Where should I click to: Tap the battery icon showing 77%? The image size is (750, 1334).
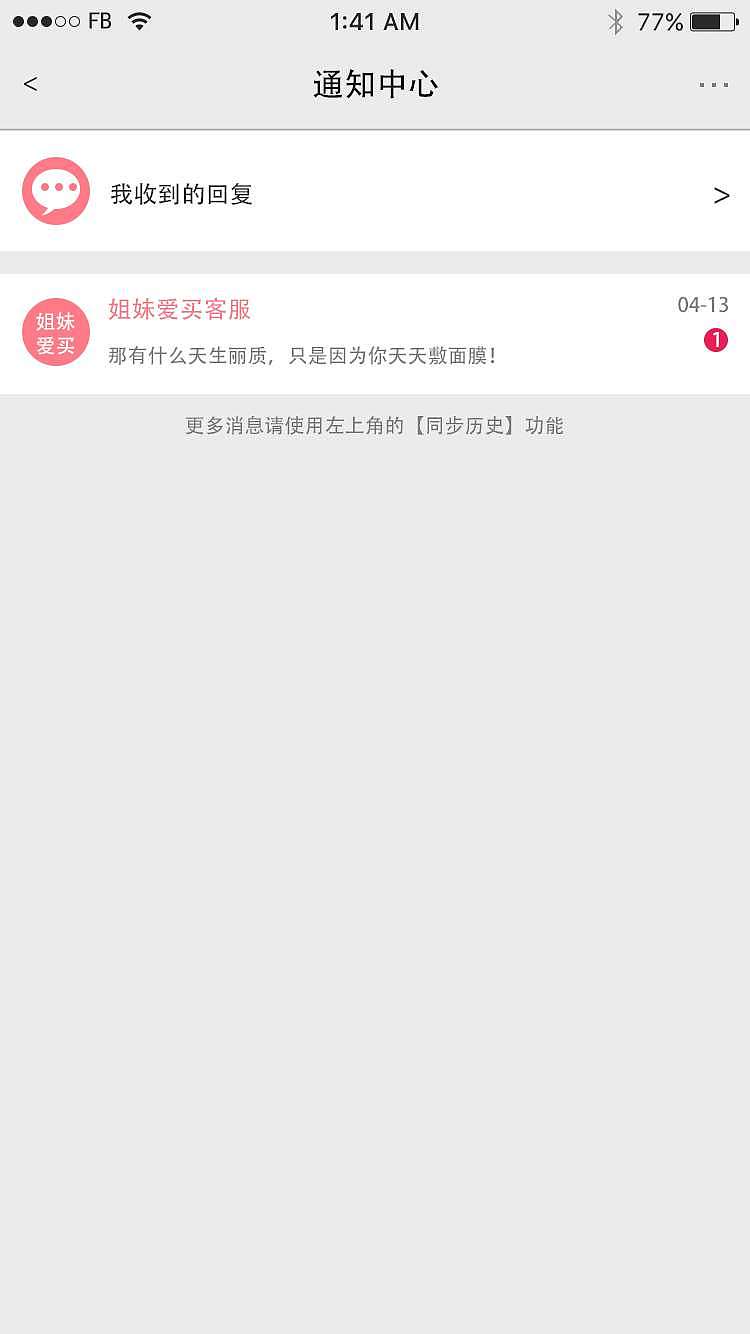click(x=711, y=20)
